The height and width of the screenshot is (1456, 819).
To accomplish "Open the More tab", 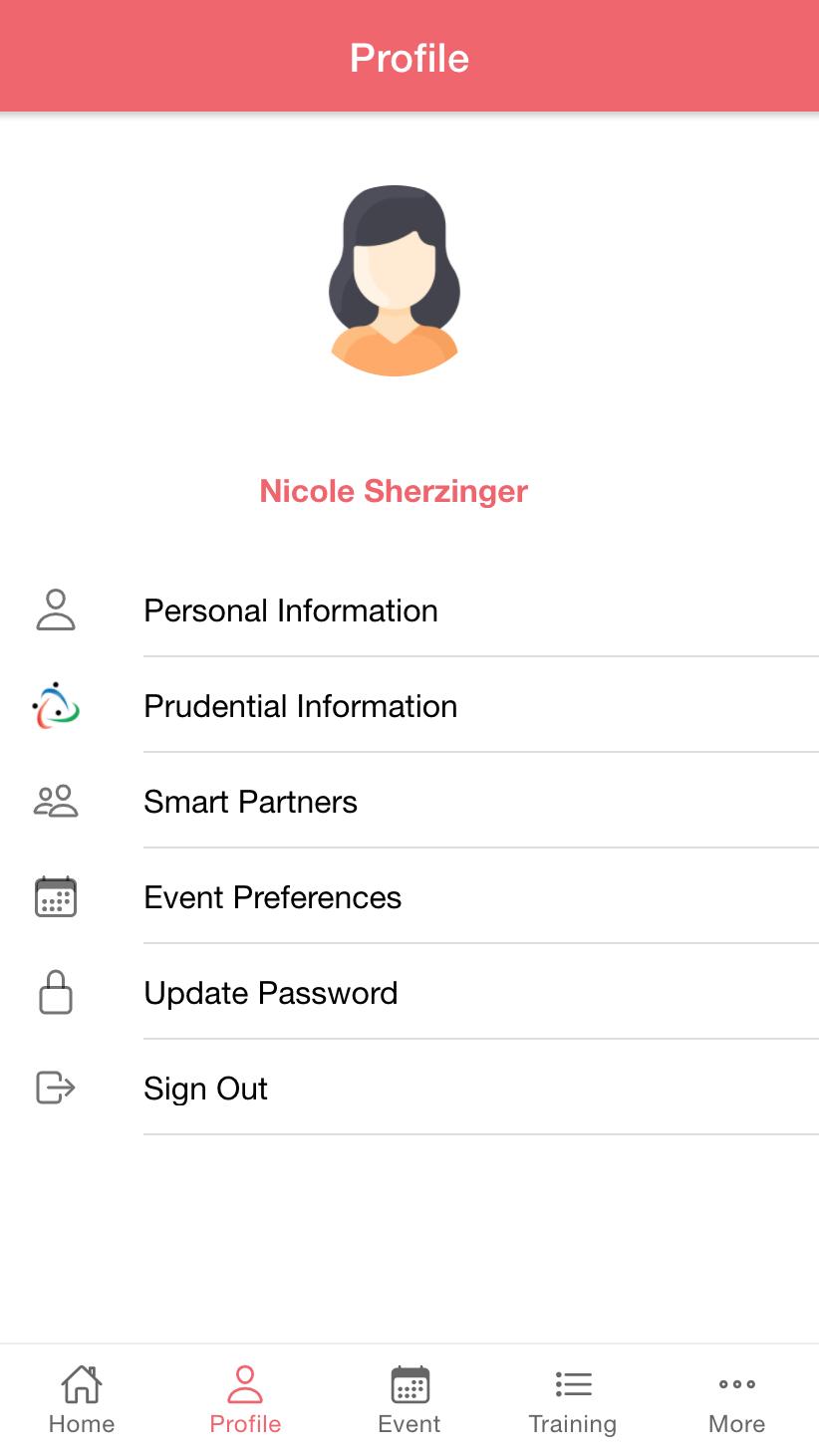I will tap(737, 1400).
